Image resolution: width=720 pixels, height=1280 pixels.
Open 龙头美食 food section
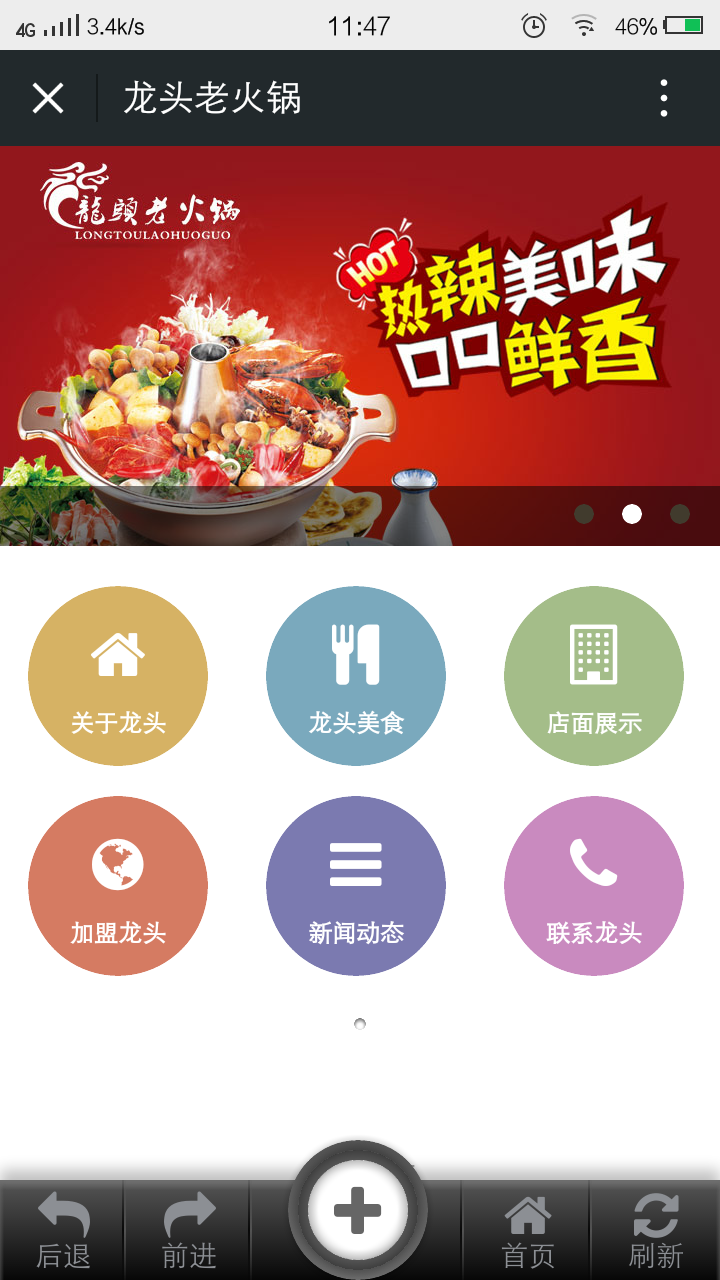(x=356, y=676)
